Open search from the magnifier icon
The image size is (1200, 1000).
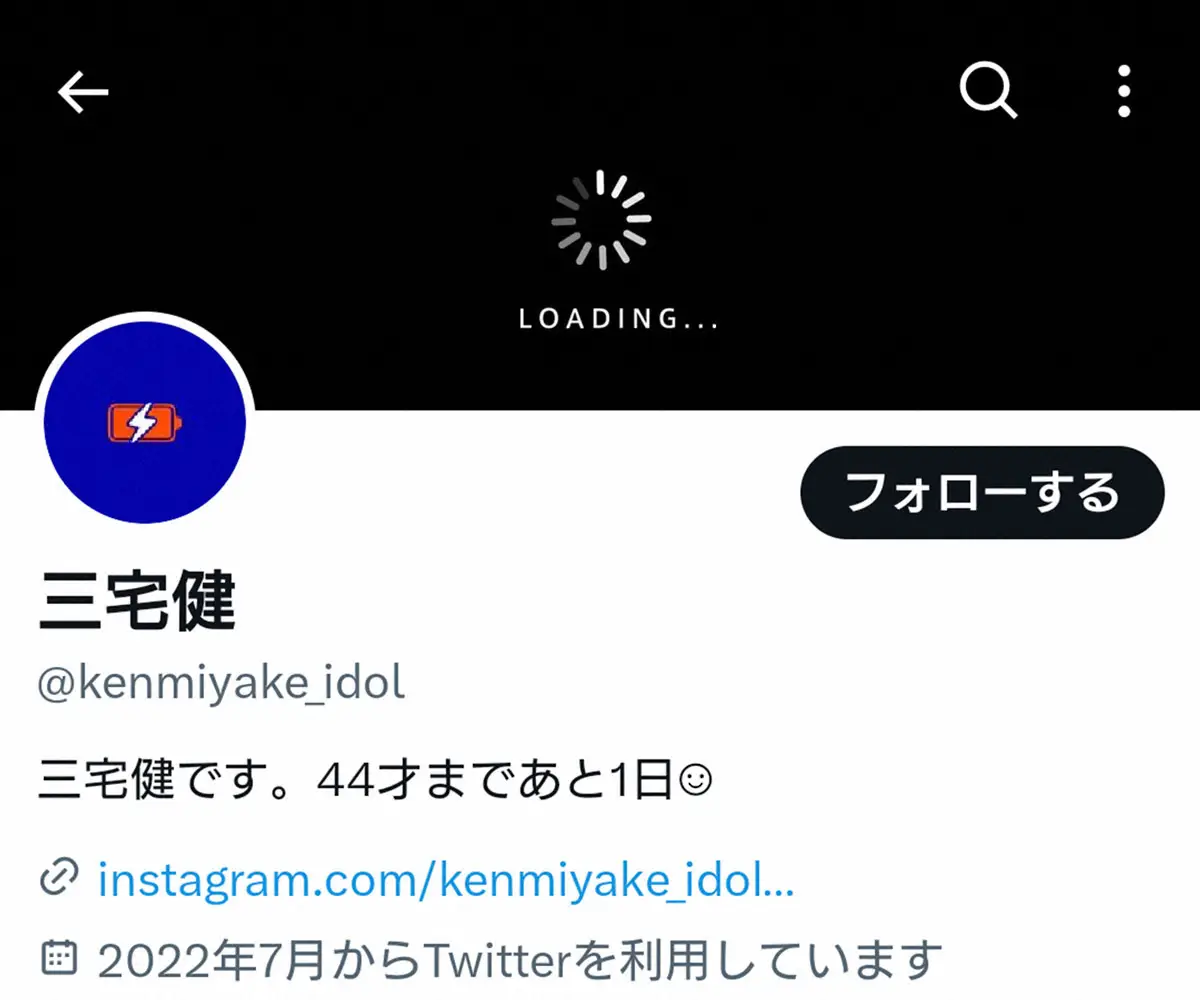click(x=988, y=92)
